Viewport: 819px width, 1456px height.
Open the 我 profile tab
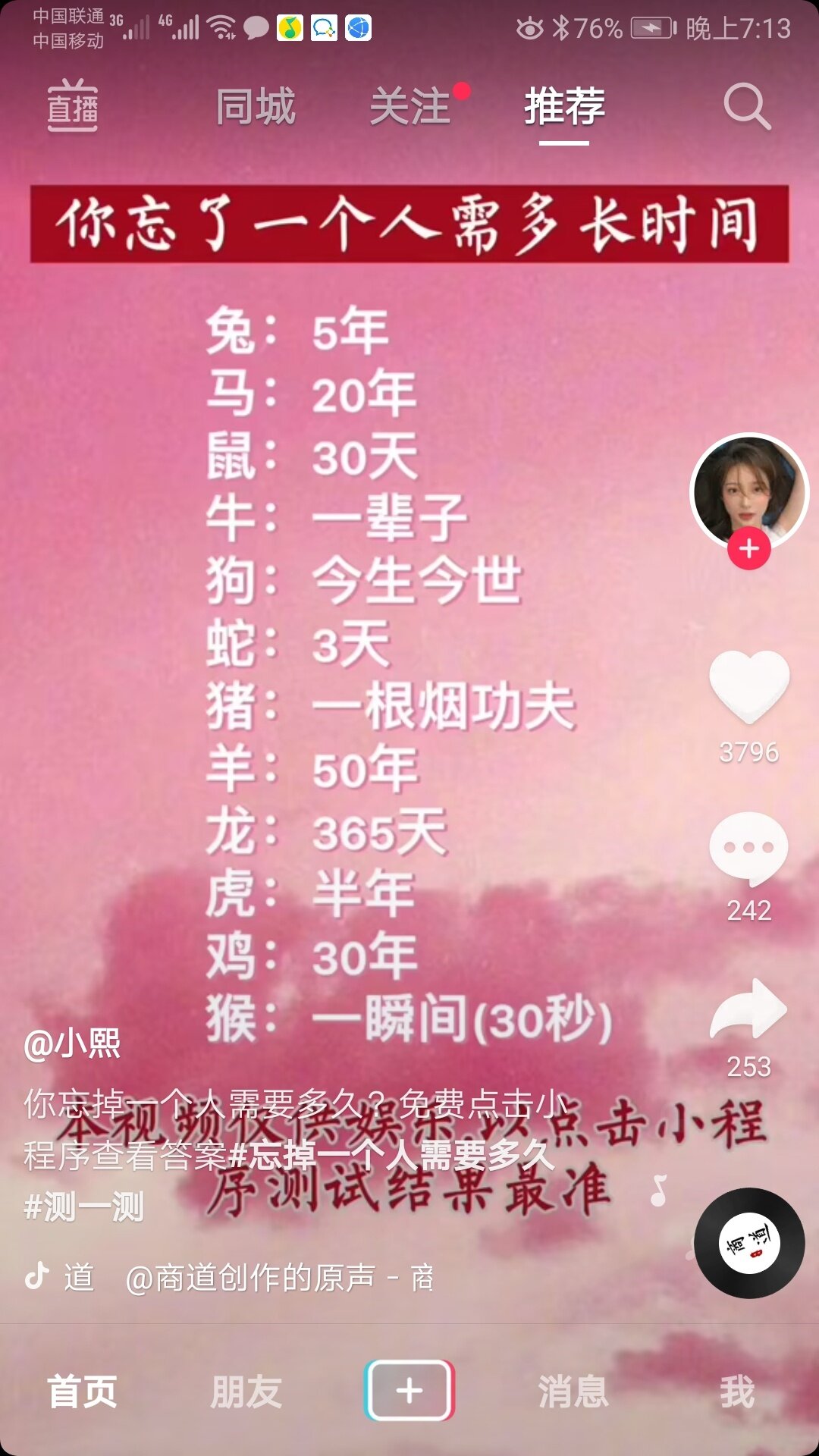(737, 1392)
